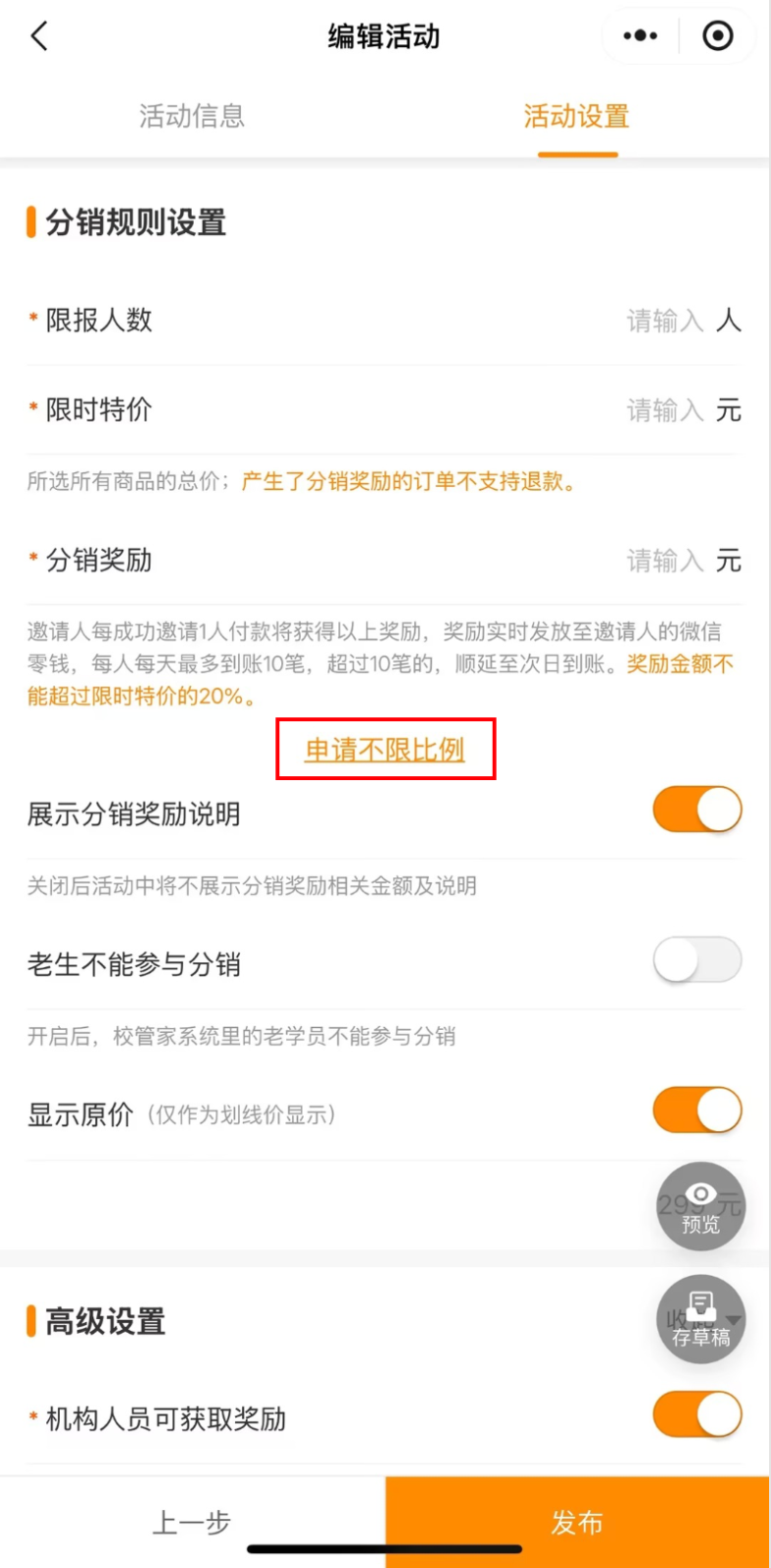Turn off 展示分销奖励说明 switch
Screen dimensions: 771x1568
point(697,810)
